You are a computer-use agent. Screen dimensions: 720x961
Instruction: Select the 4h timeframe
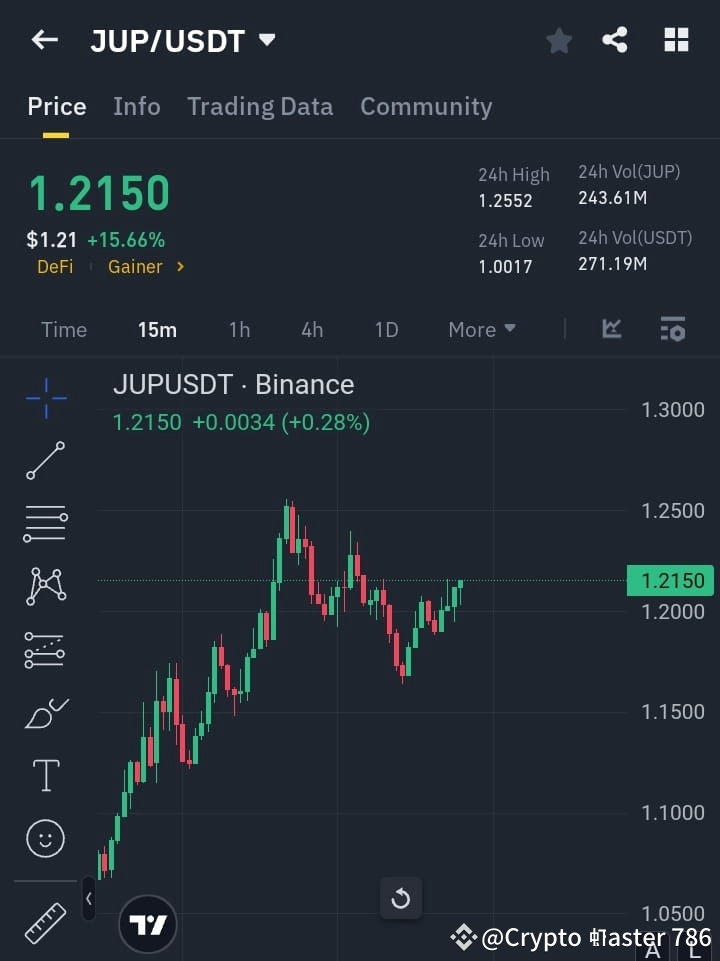pyautogui.click(x=311, y=329)
